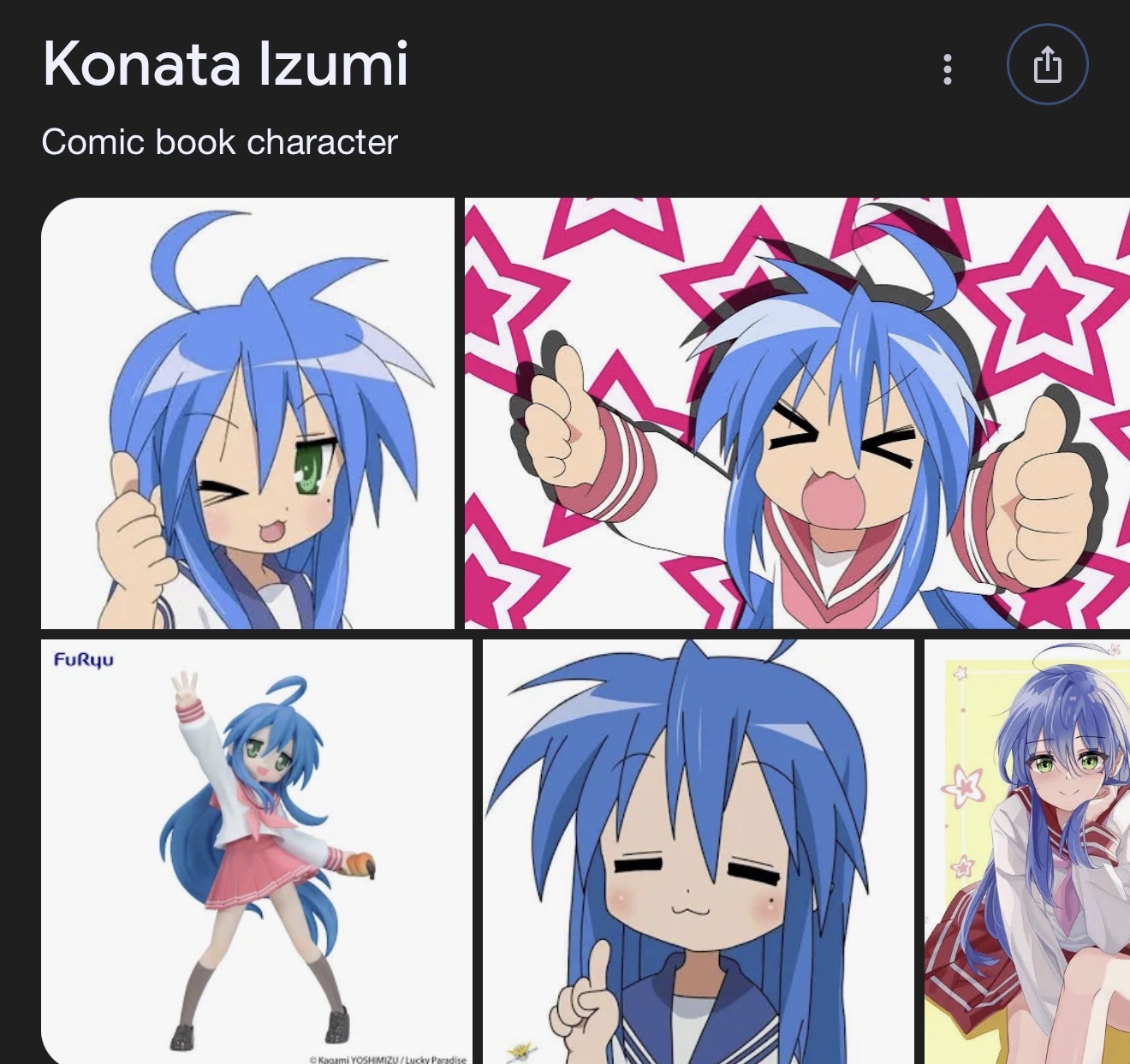Select the closed-eyes Konata thumbs-up image
The image size is (1130, 1064).
[698, 851]
